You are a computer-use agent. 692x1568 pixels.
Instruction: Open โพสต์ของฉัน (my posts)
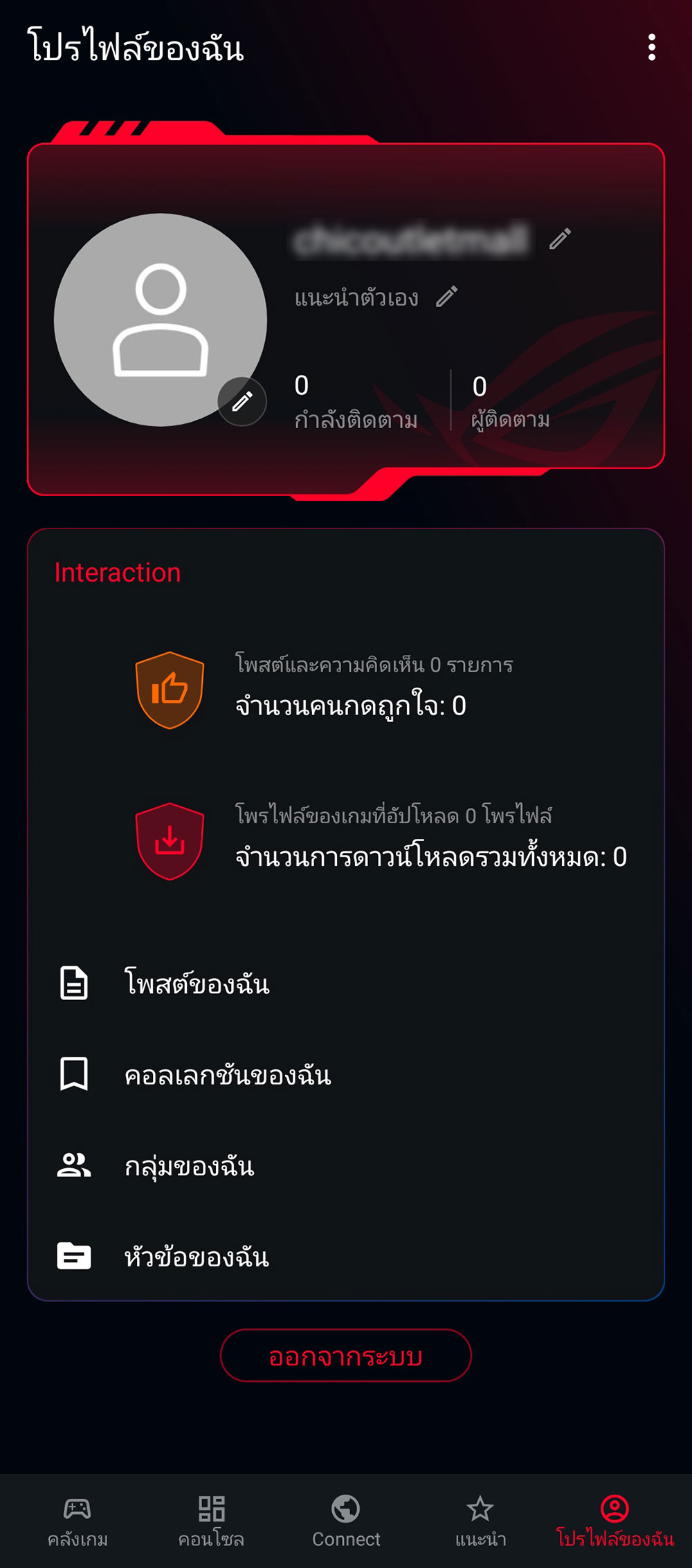pyautogui.click(x=197, y=984)
